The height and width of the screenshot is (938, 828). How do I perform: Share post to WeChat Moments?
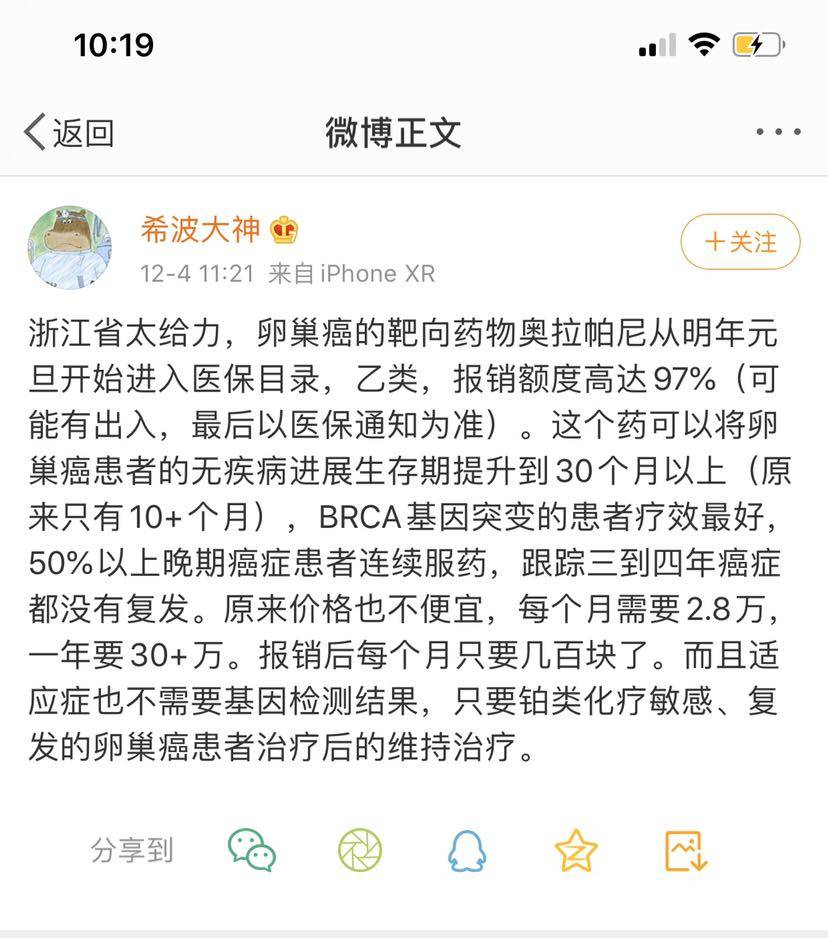360,851
